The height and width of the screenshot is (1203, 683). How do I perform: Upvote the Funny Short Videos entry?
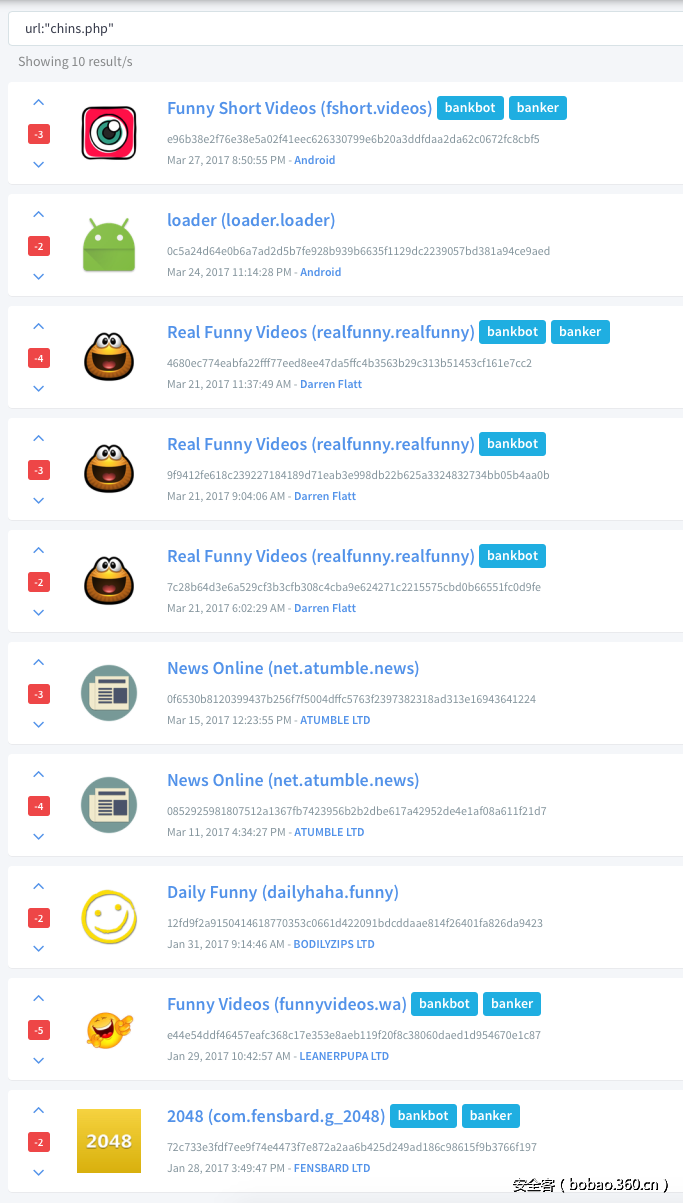point(39,103)
